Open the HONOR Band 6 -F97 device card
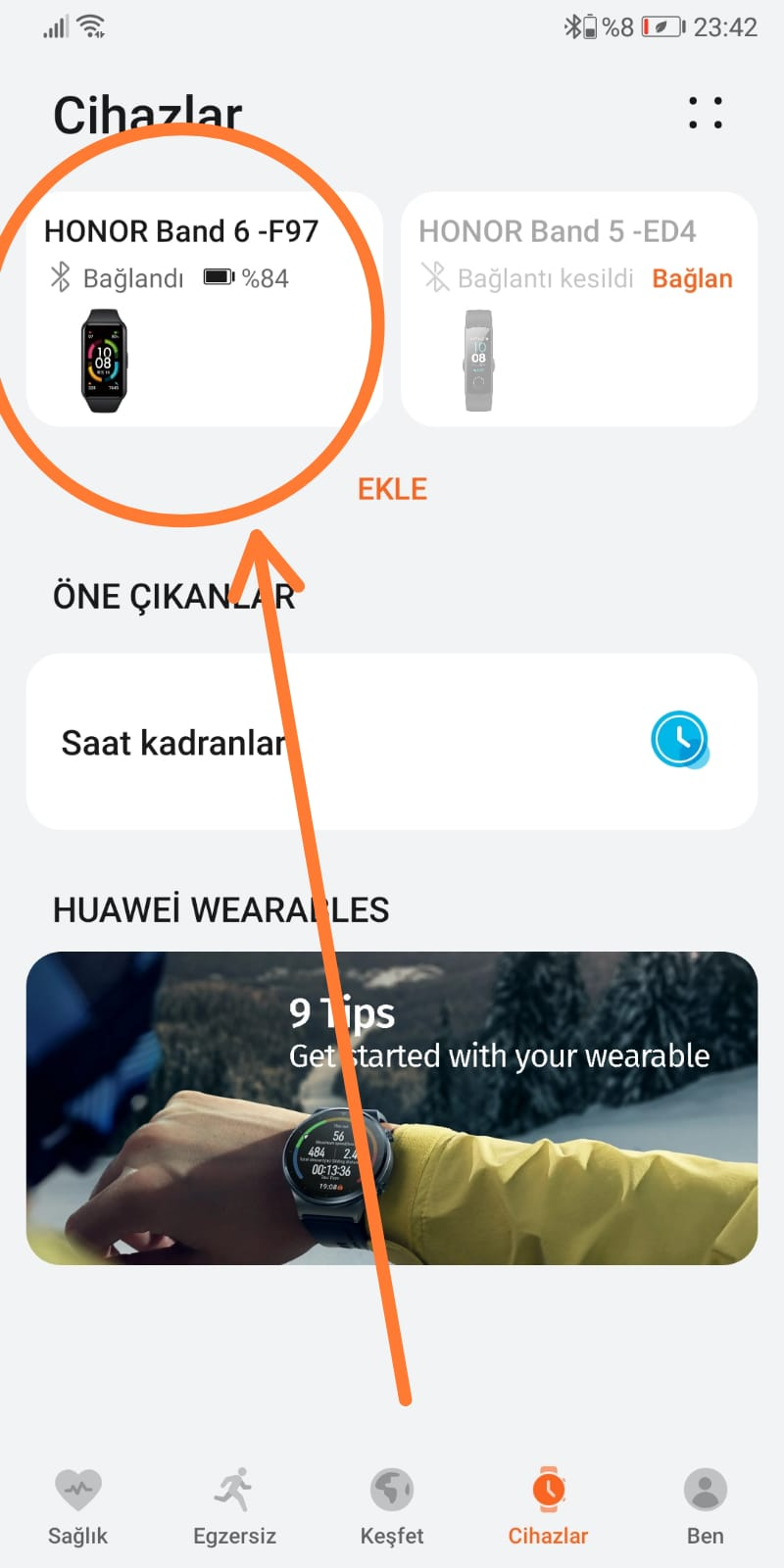Image resolution: width=784 pixels, height=1568 pixels. (x=204, y=310)
